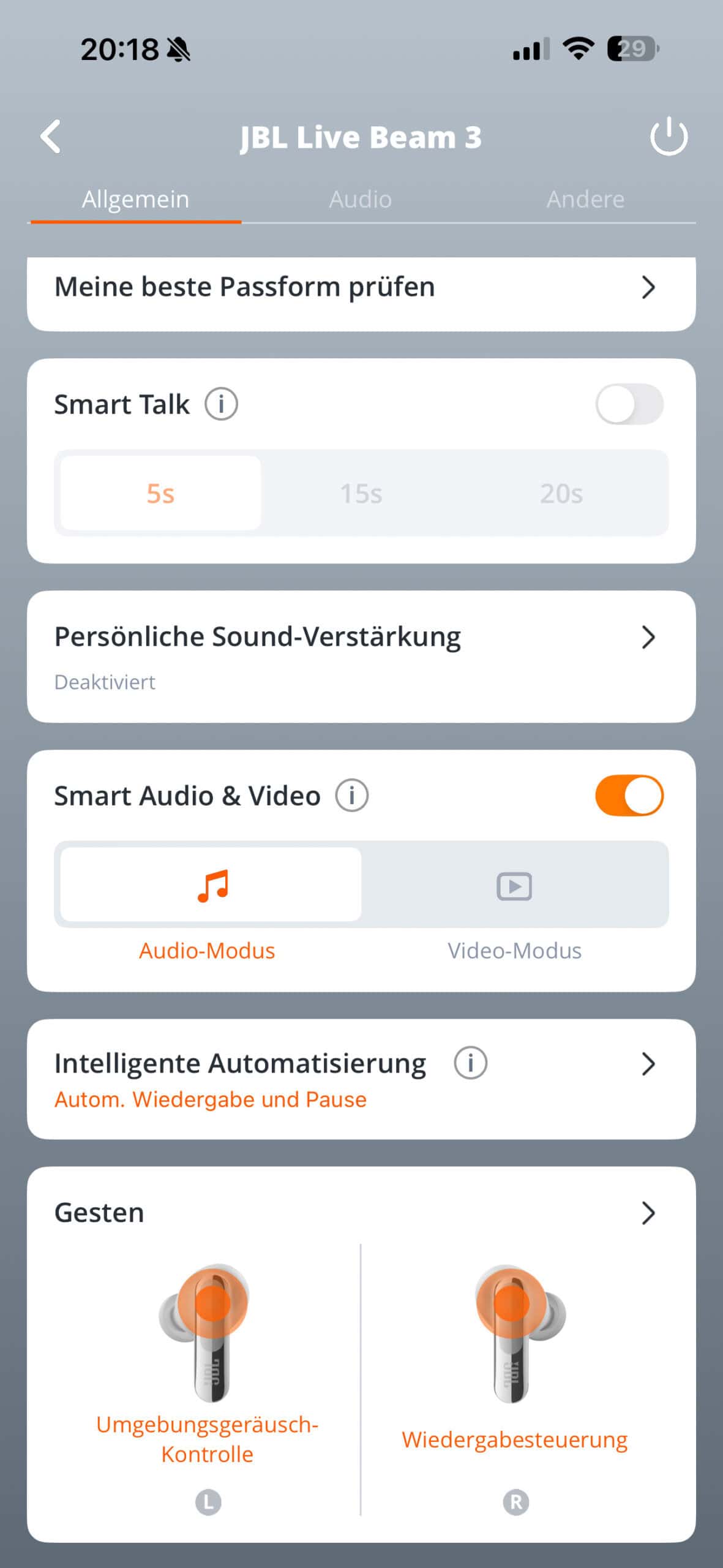Image resolution: width=723 pixels, height=1568 pixels.
Task: Turn off Smart Audio & Video
Action: point(629,796)
